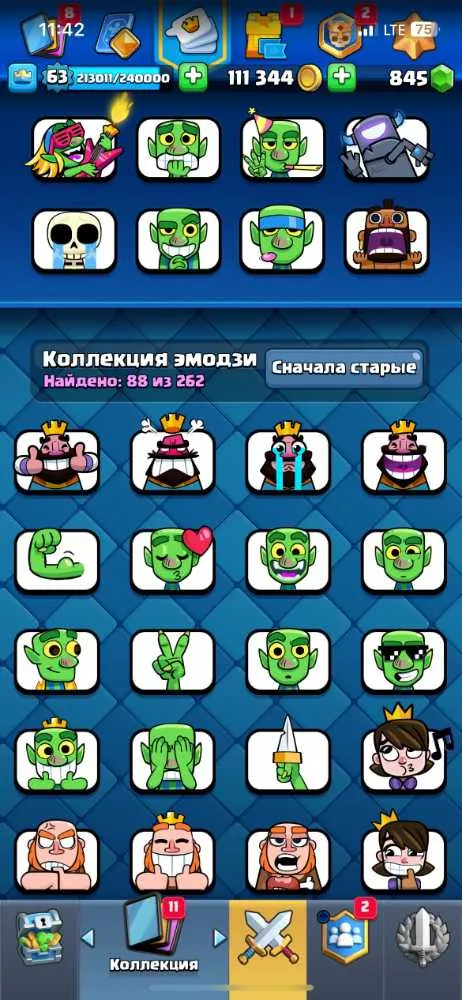This screenshot has width=462, height=1000.
Task: Open the clan tab with badge 2
Action: tap(345, 943)
